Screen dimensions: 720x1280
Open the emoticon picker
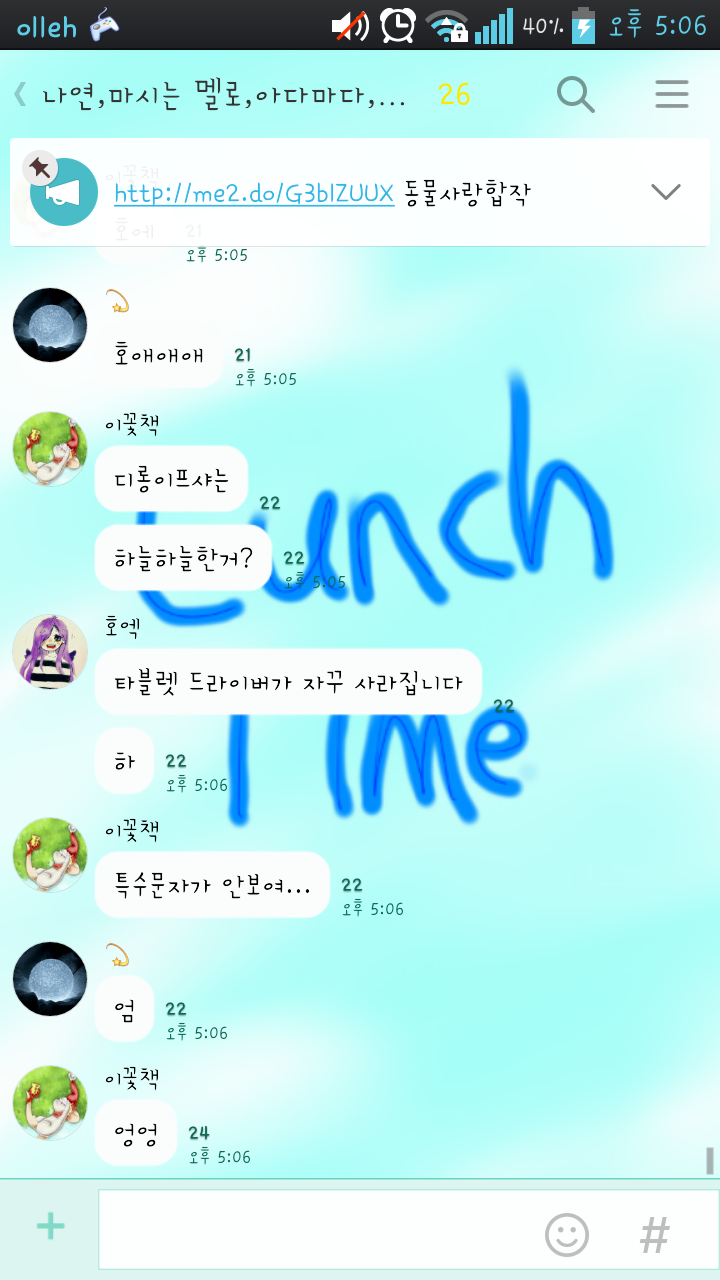[566, 1235]
